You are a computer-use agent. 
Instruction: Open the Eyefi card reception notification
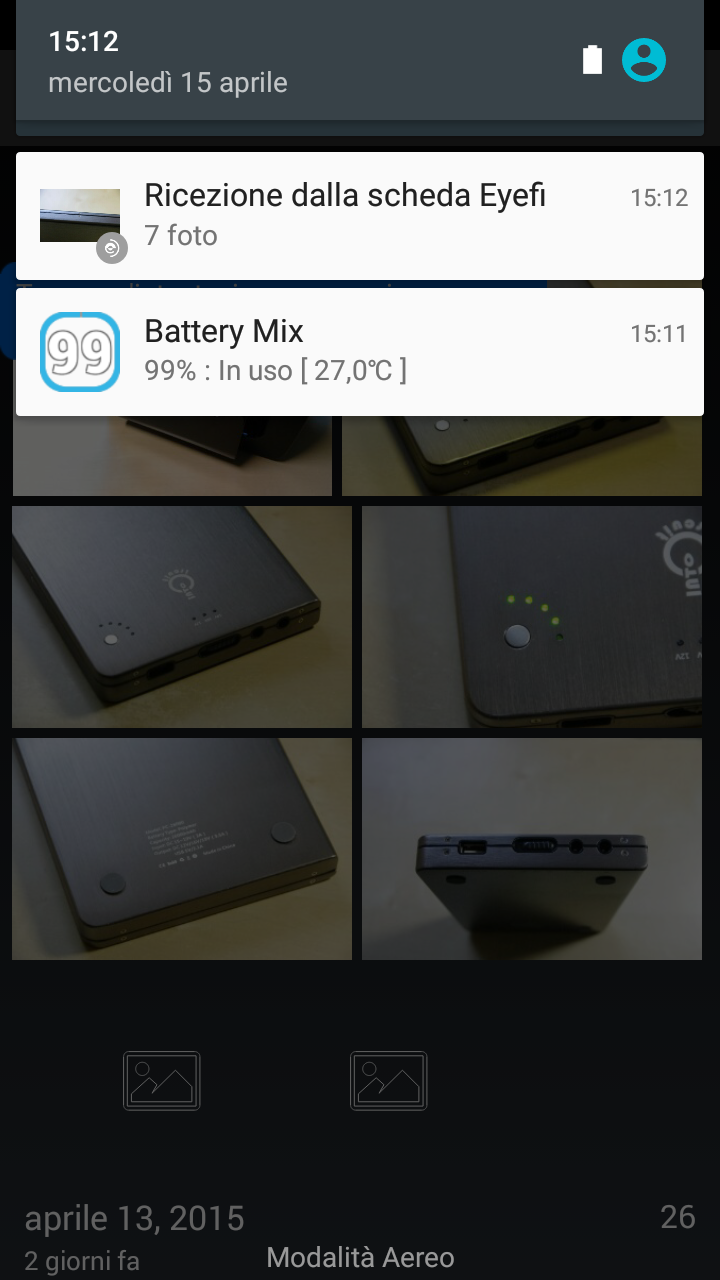coord(360,216)
